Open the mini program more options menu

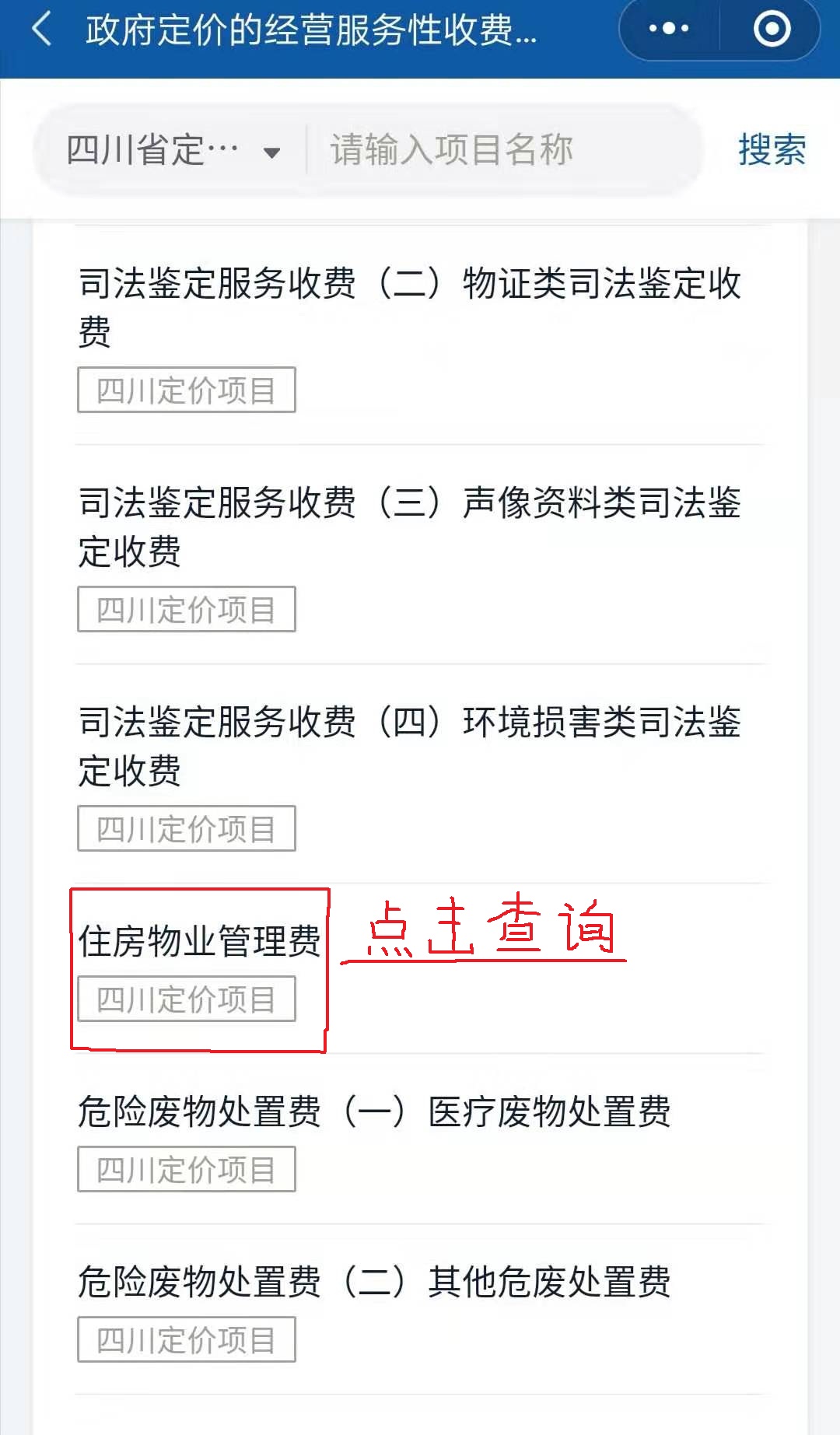tap(669, 30)
